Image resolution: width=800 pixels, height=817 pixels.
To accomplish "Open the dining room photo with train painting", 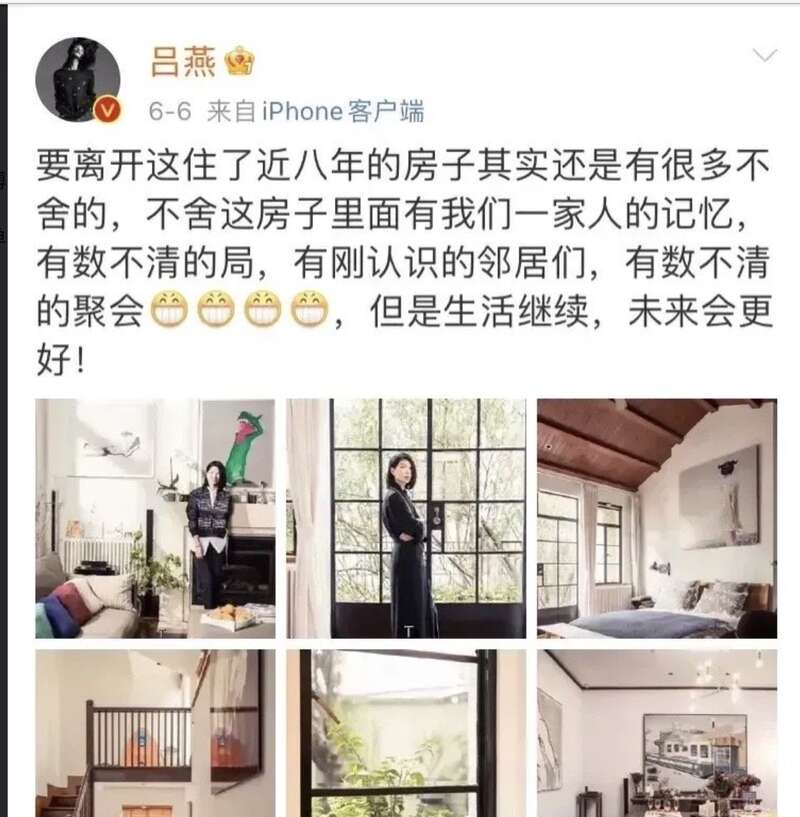I will [657, 733].
